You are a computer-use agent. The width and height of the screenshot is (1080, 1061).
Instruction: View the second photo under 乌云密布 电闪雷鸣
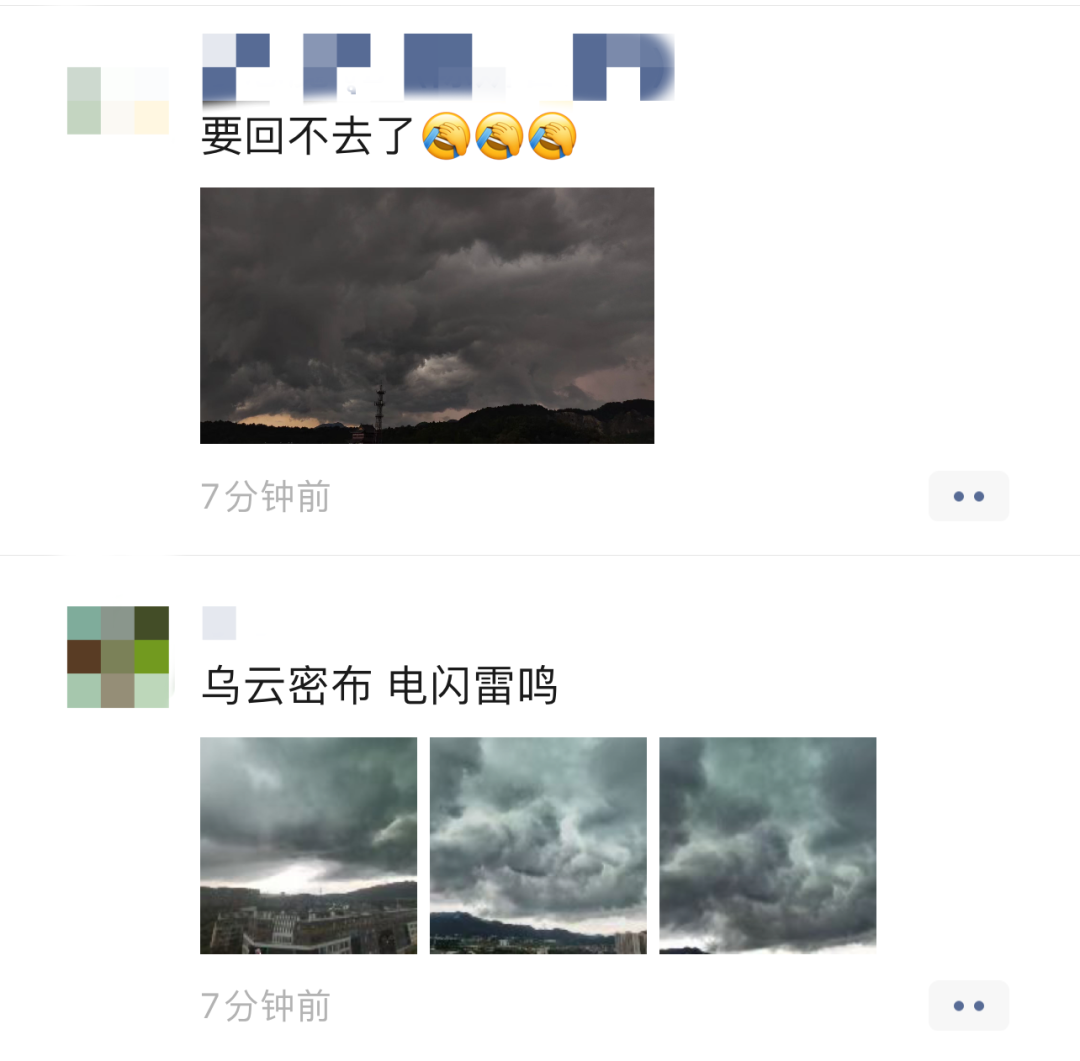[538, 845]
